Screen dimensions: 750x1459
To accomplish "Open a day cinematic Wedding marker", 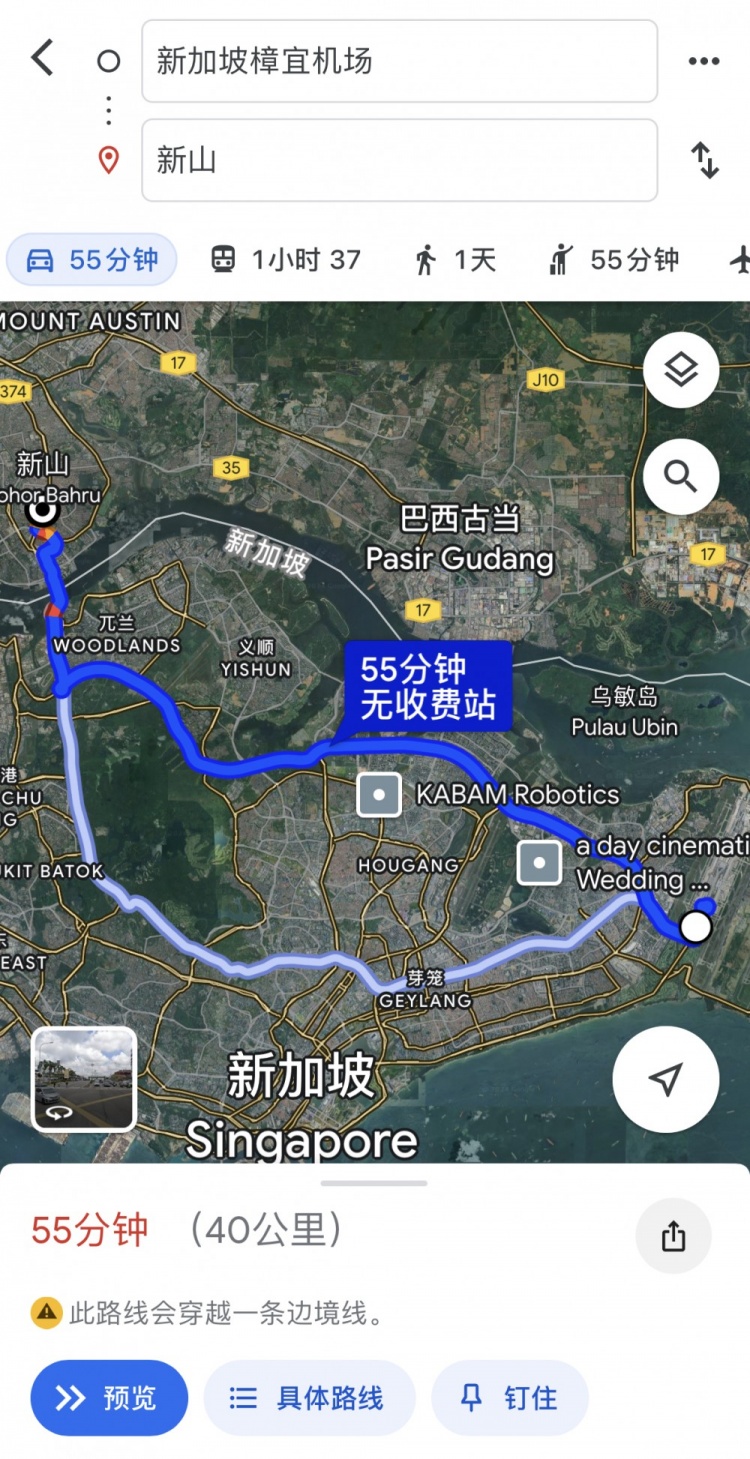I will point(539,863).
